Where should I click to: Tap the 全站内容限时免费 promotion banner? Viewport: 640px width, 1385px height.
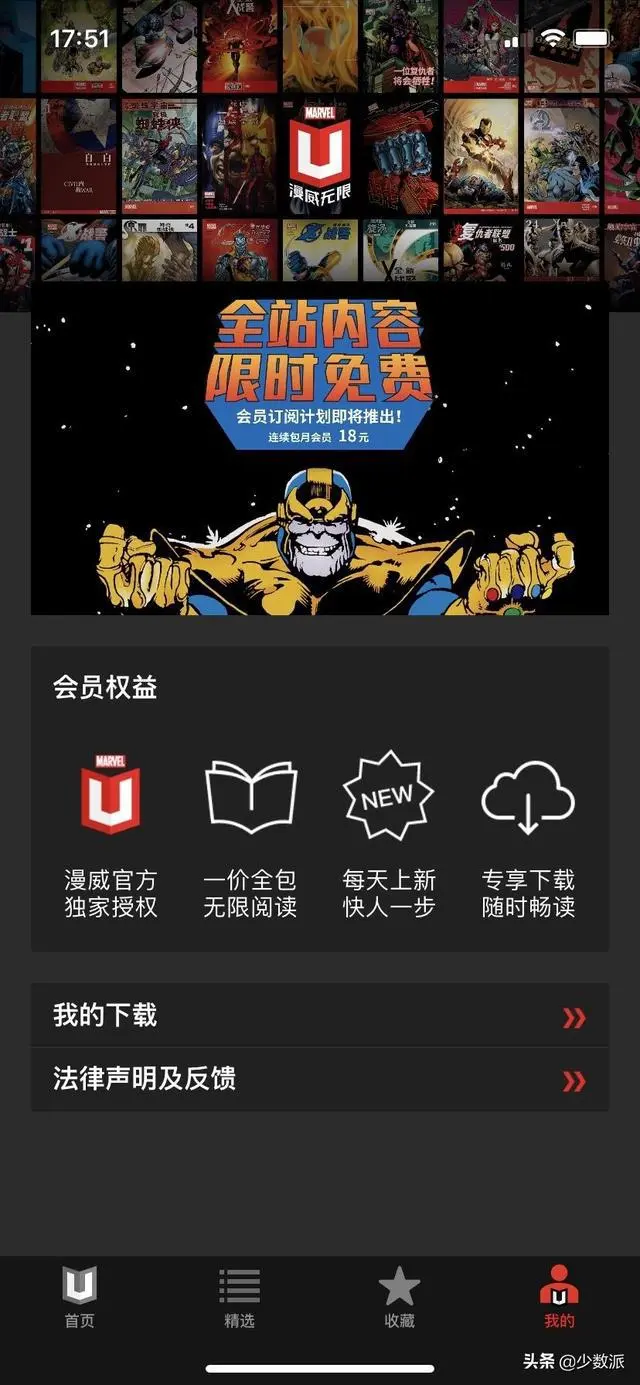[320, 450]
